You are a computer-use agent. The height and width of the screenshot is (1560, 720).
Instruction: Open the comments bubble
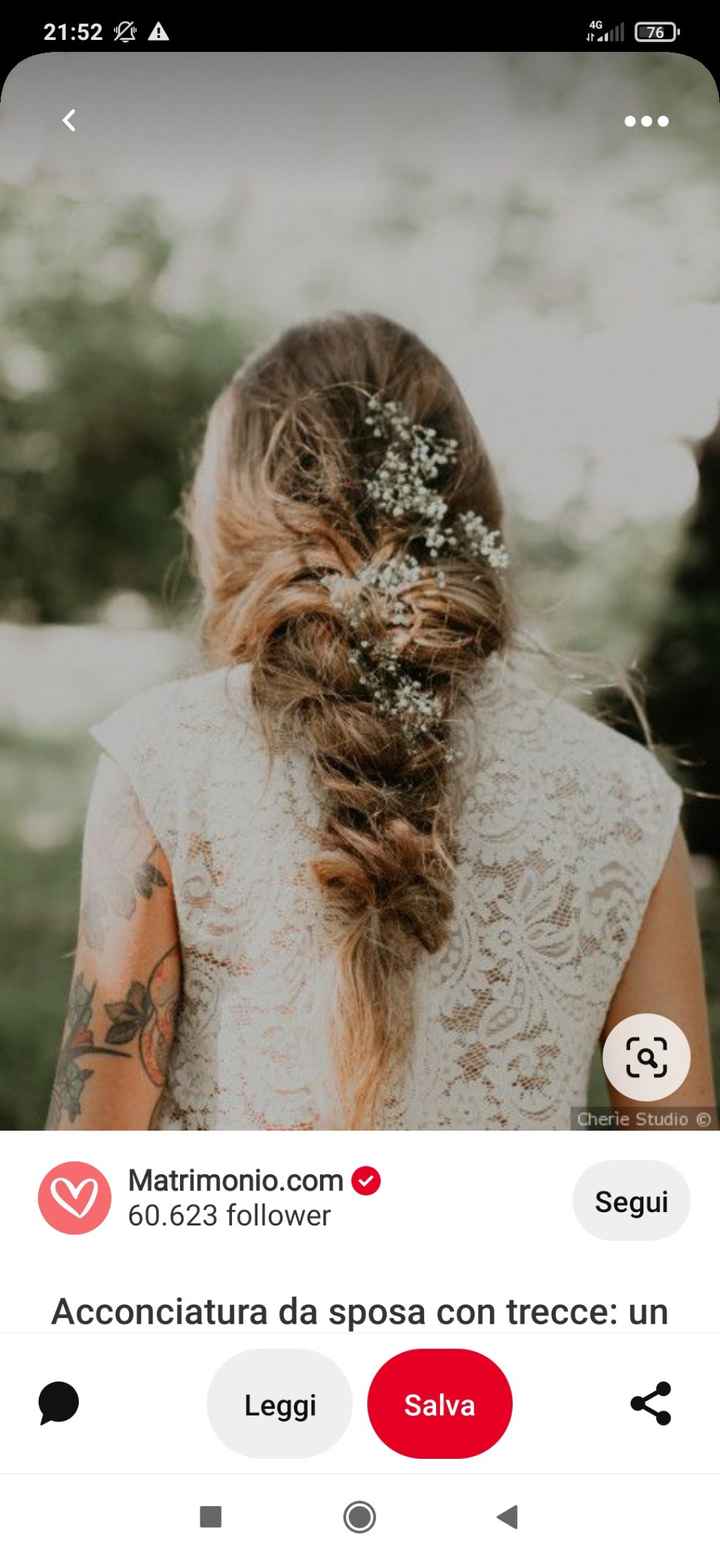click(59, 1404)
